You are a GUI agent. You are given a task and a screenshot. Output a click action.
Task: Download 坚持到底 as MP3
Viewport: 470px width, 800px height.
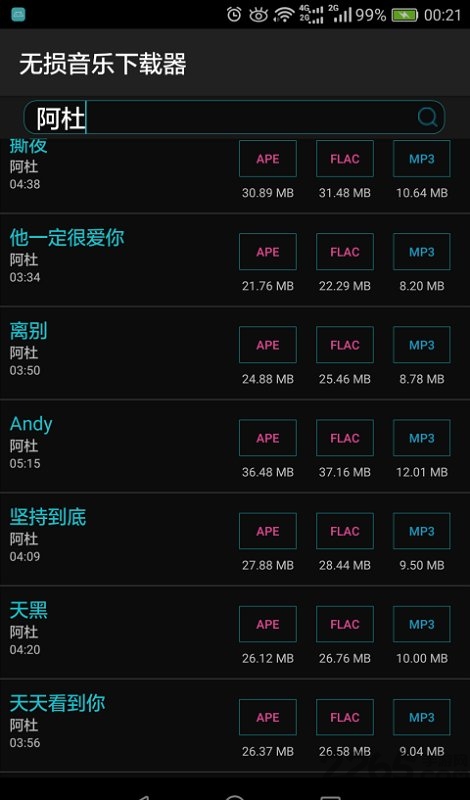(422, 531)
